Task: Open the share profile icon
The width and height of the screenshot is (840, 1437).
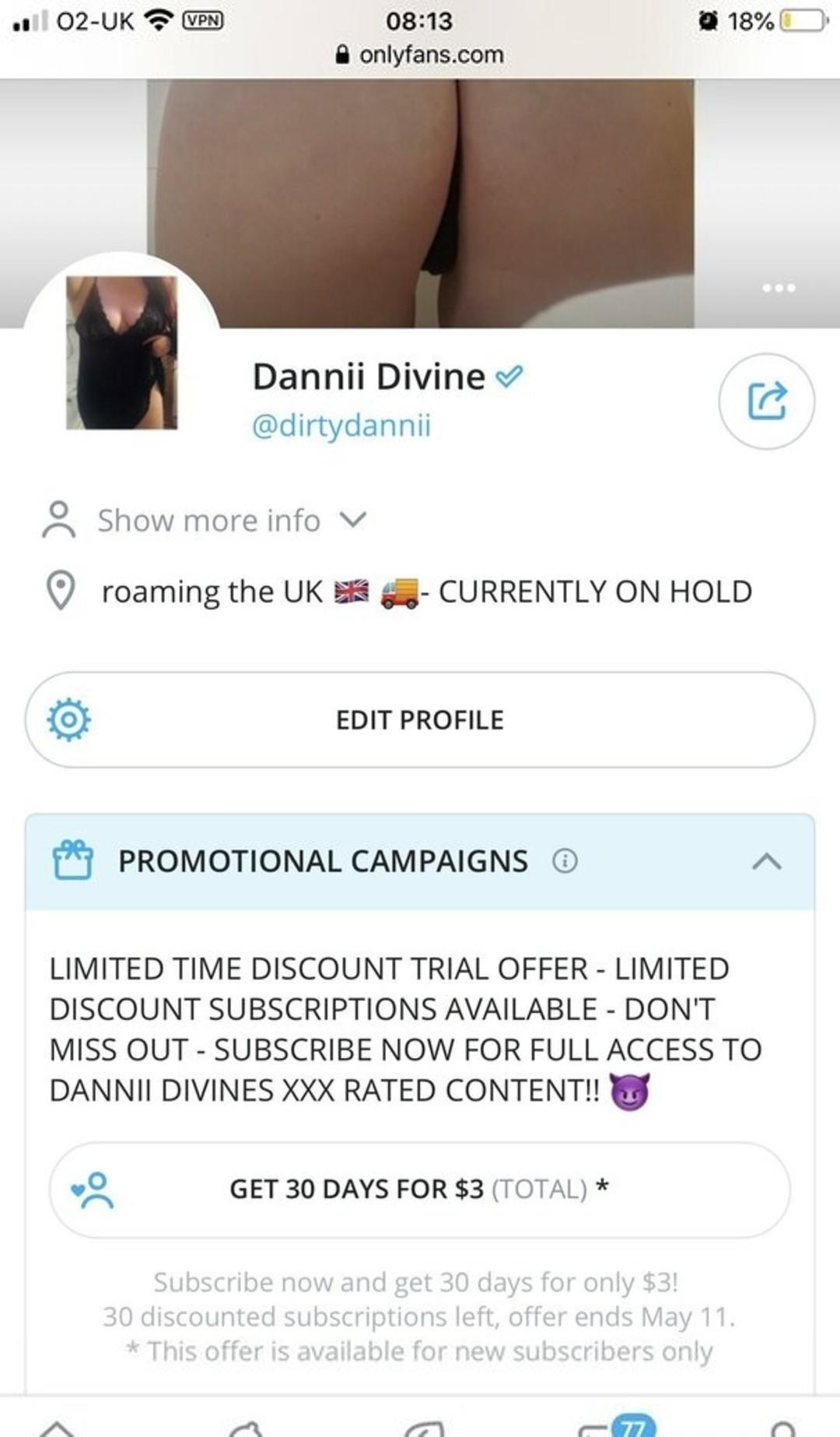Action: coord(766,401)
